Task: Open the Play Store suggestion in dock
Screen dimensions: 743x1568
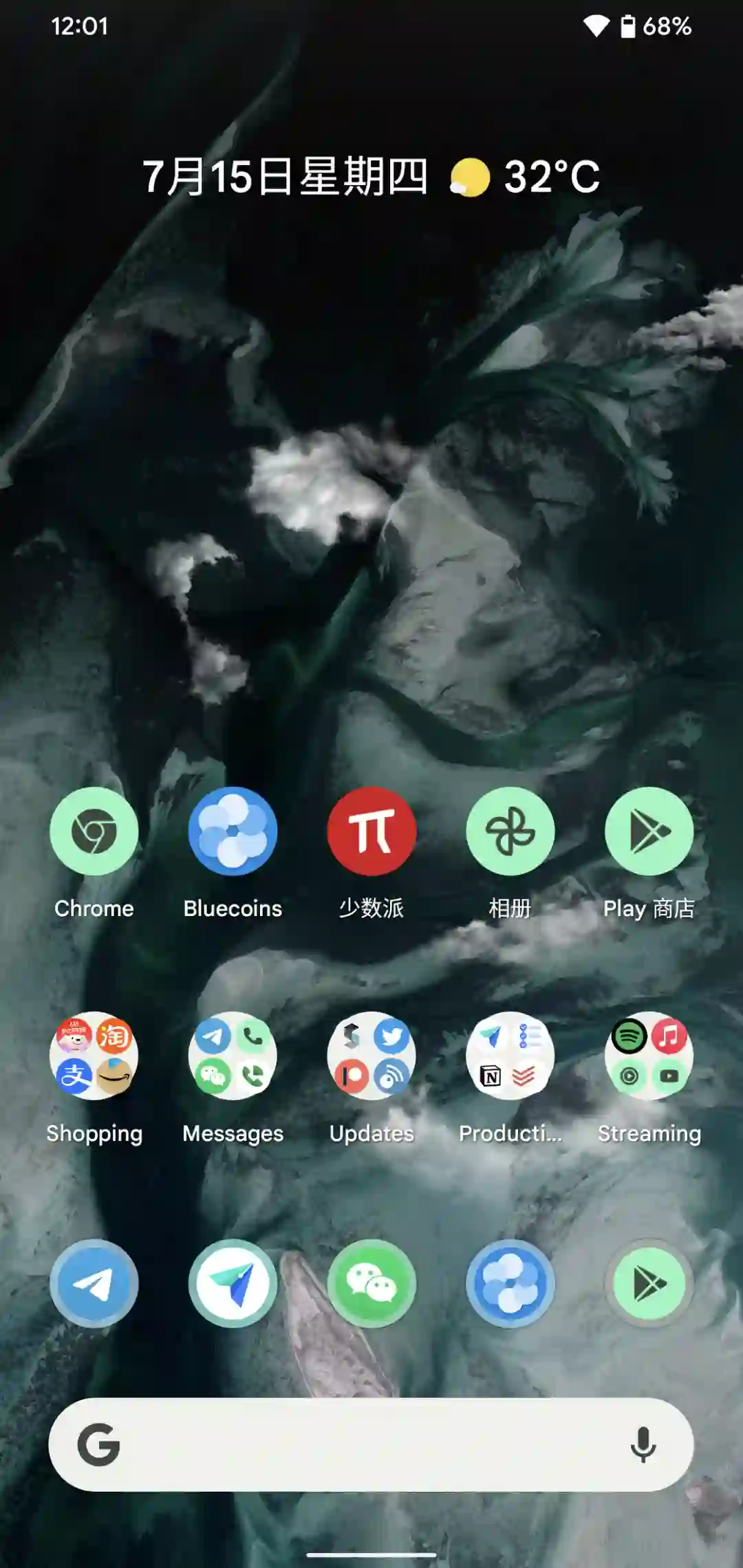Action: point(649,1283)
